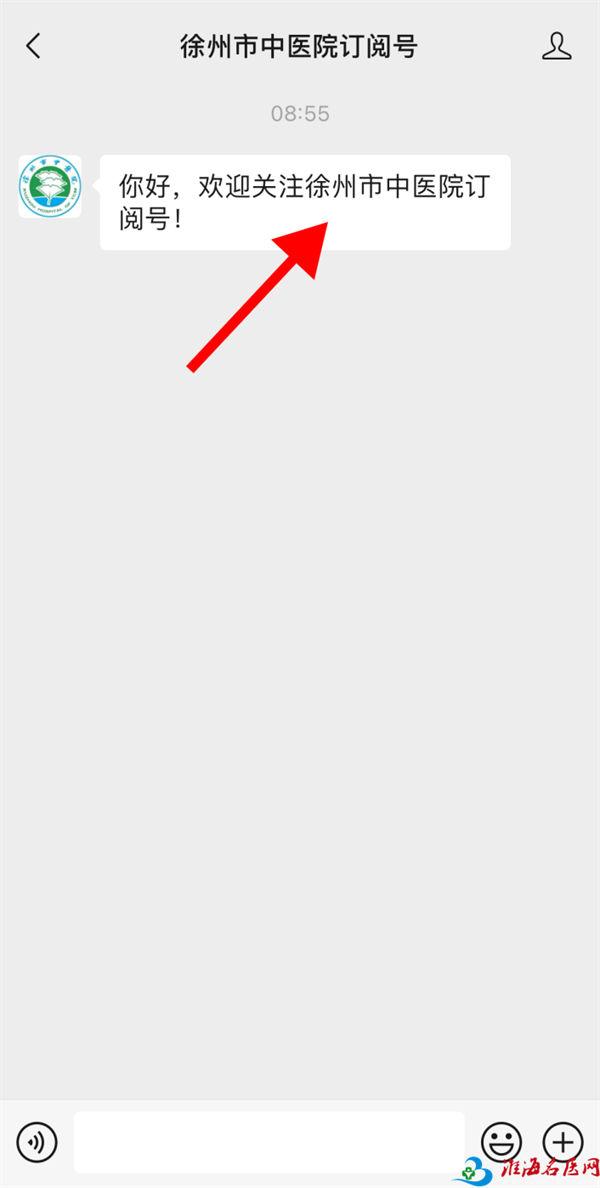Focus the message text field
The image size is (600, 1188).
tap(269, 1141)
